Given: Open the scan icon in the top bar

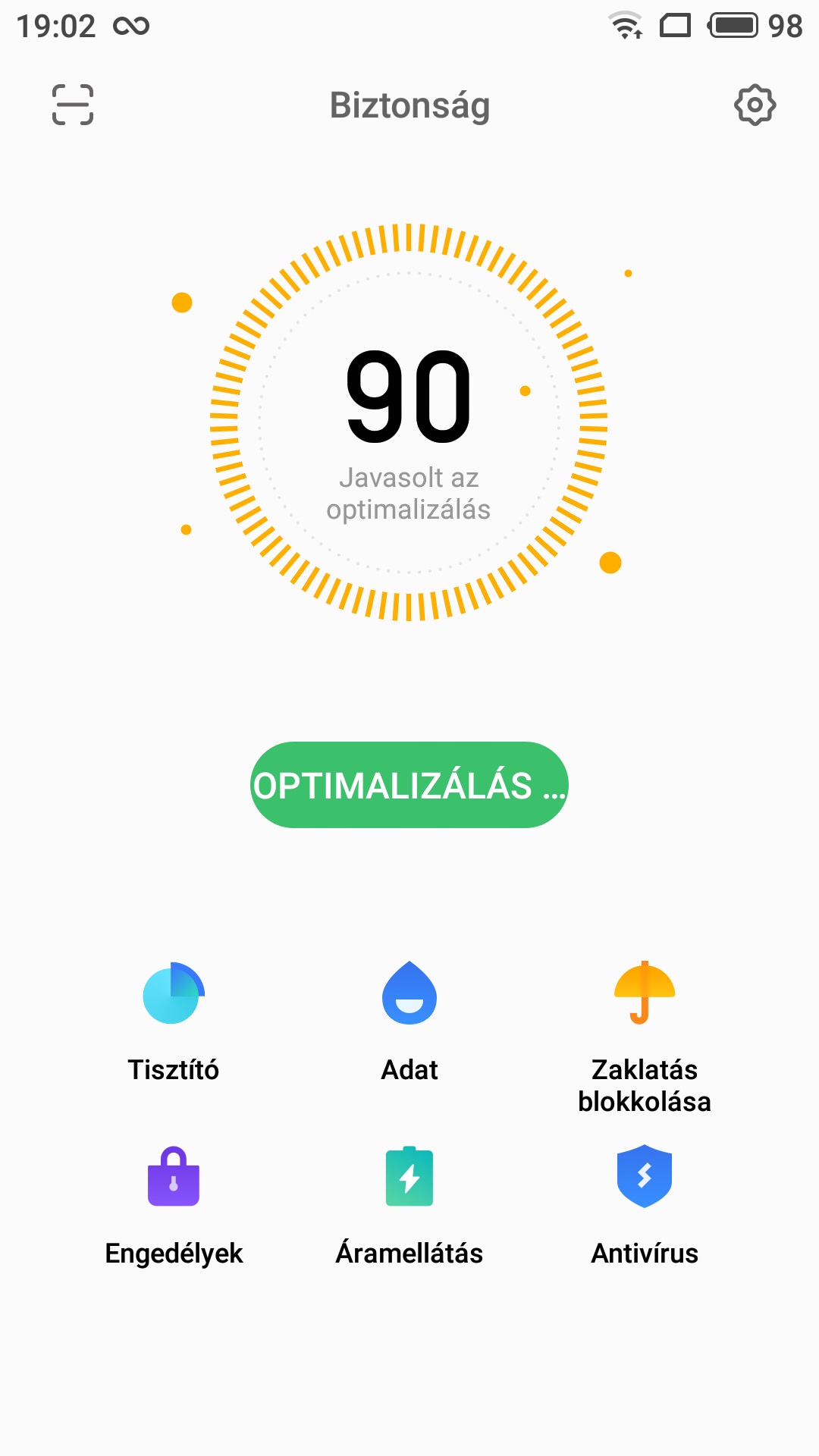Looking at the screenshot, I should click(73, 105).
